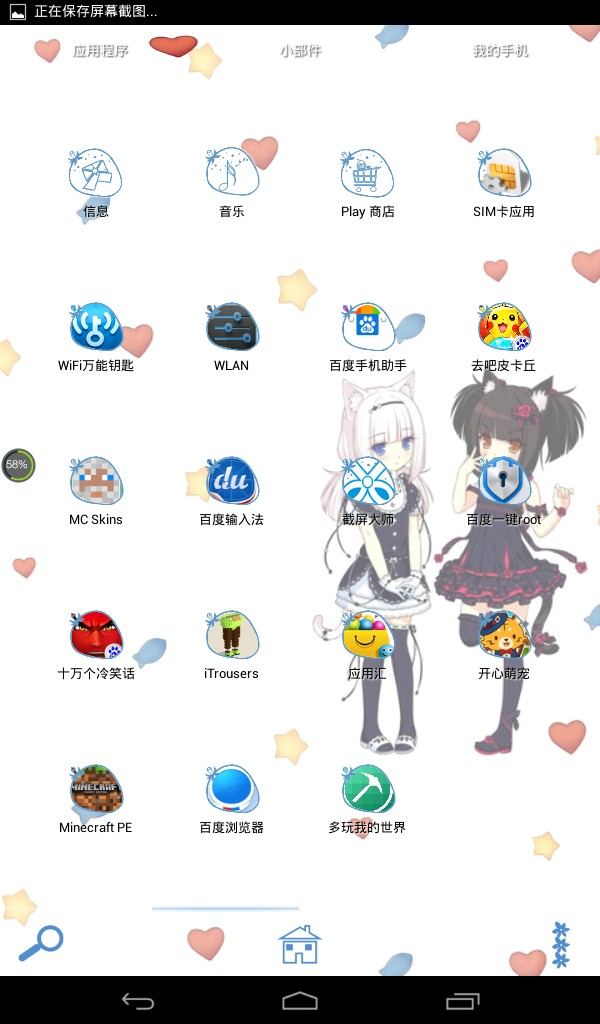Open the iTrousers app
The height and width of the screenshot is (1024, 600).
(232, 642)
